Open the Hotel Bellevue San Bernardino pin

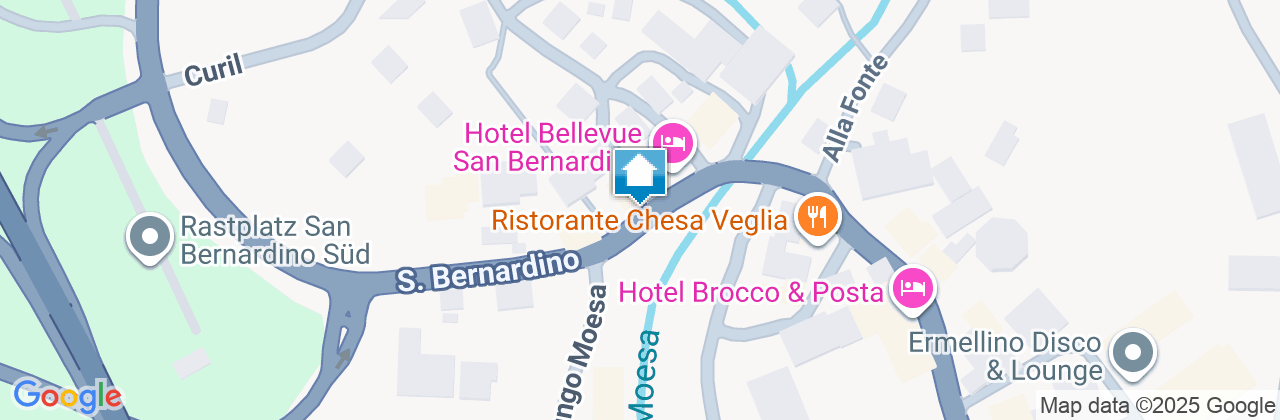pos(673,141)
